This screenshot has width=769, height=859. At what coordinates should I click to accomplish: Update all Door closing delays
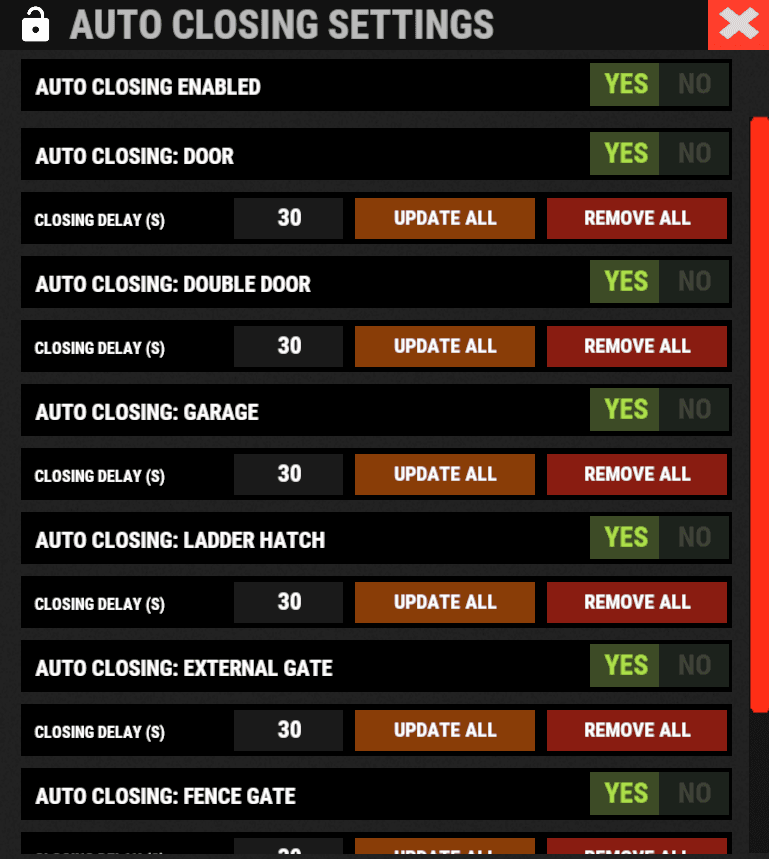[x=445, y=218]
